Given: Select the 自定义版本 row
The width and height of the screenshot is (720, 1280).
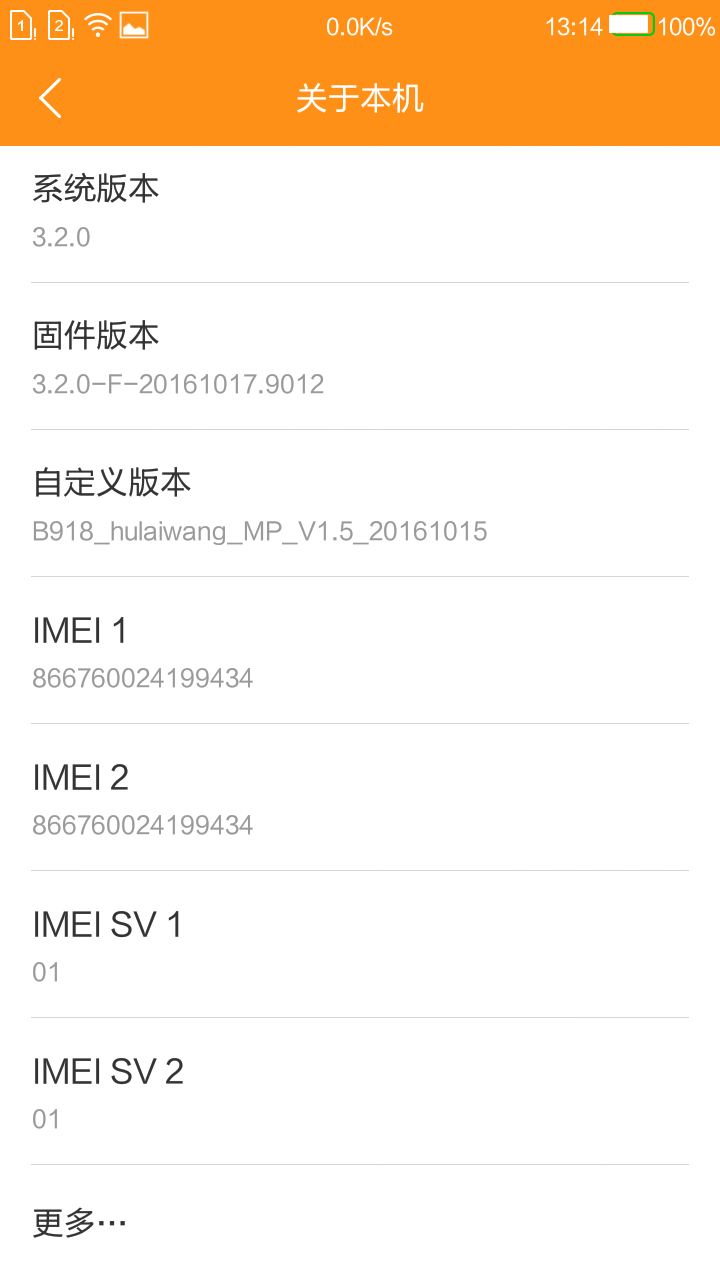Looking at the screenshot, I should pos(360,504).
